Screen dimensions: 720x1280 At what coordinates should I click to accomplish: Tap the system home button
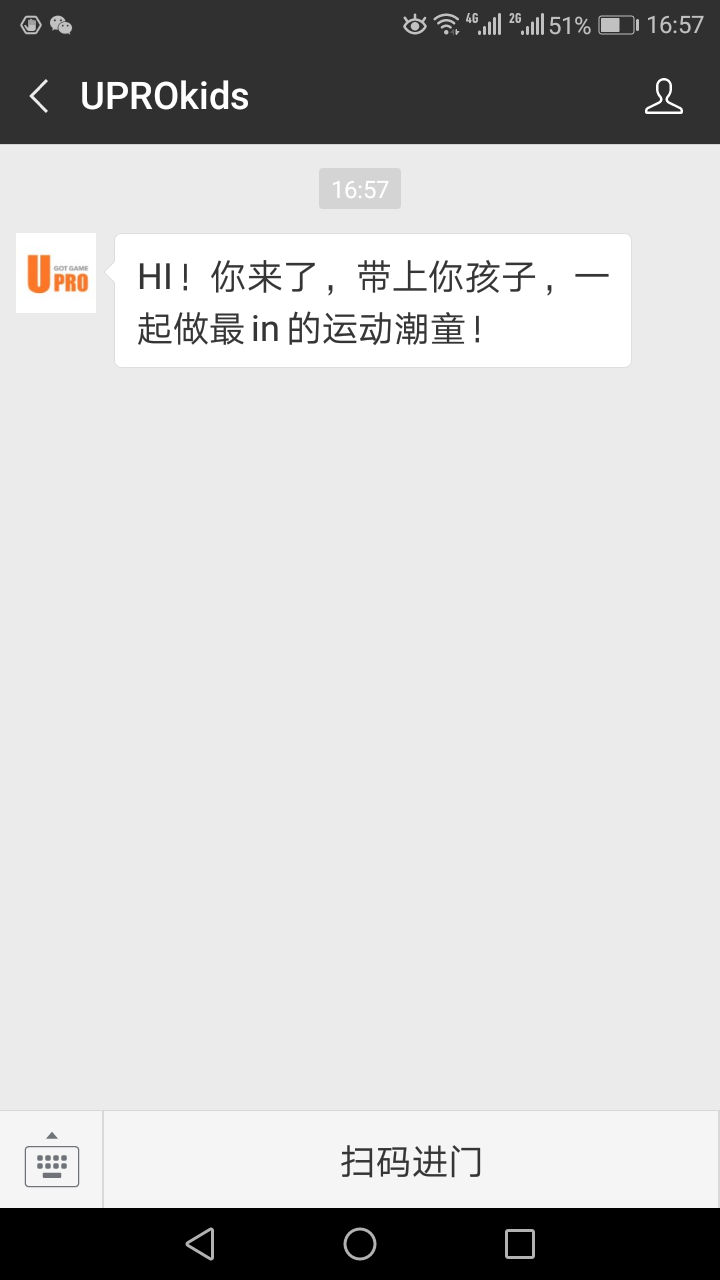tap(360, 1244)
